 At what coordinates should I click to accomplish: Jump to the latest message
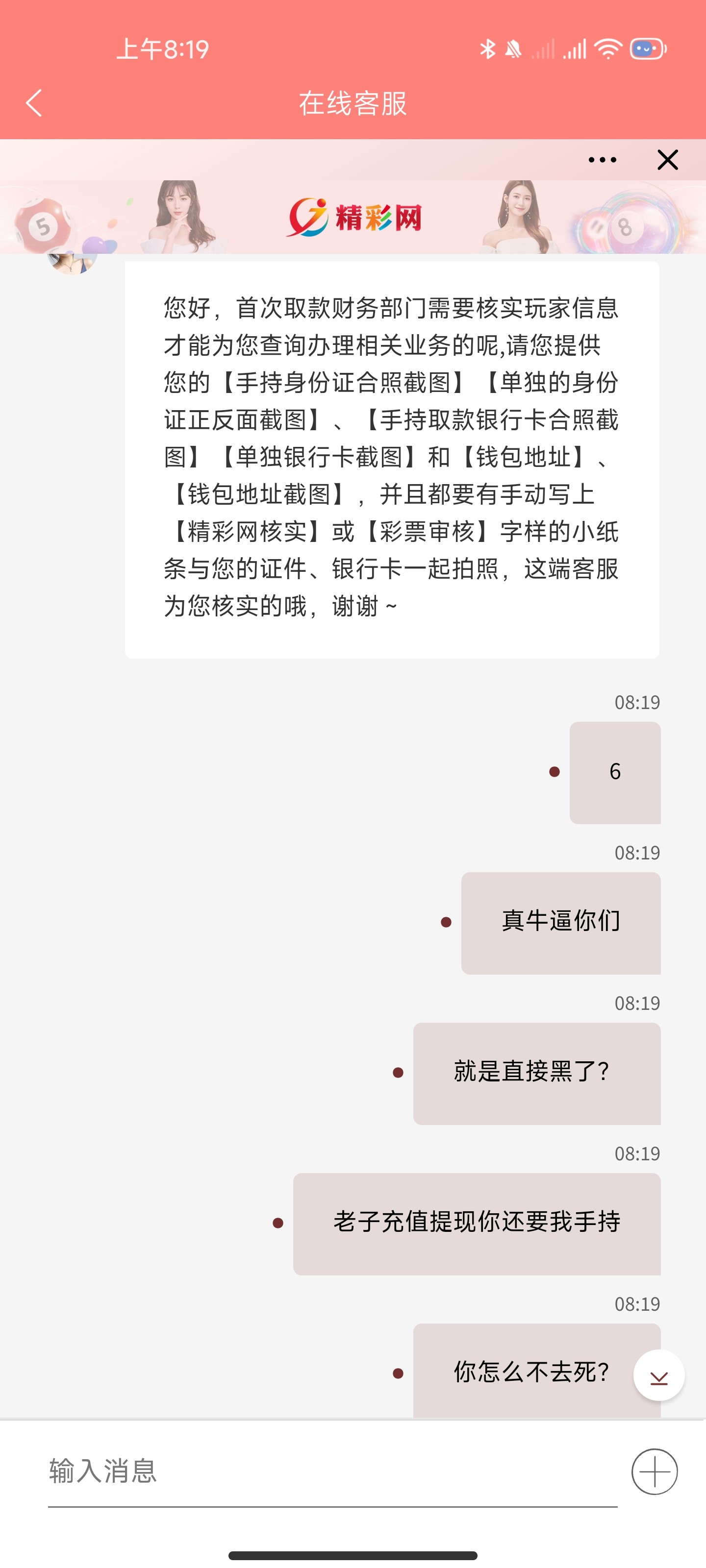pos(658,1375)
